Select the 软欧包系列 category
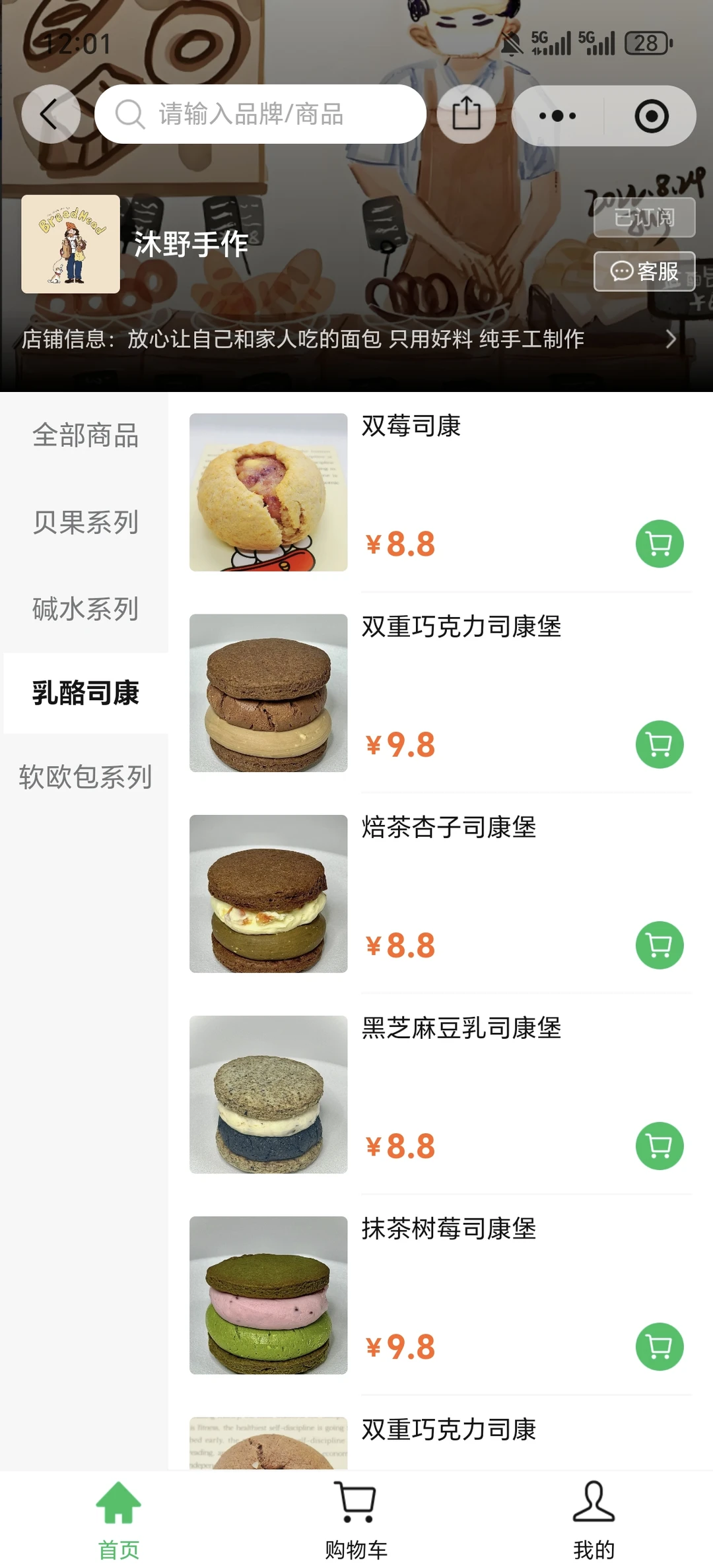Viewport: 713px width, 1568px height. click(85, 777)
